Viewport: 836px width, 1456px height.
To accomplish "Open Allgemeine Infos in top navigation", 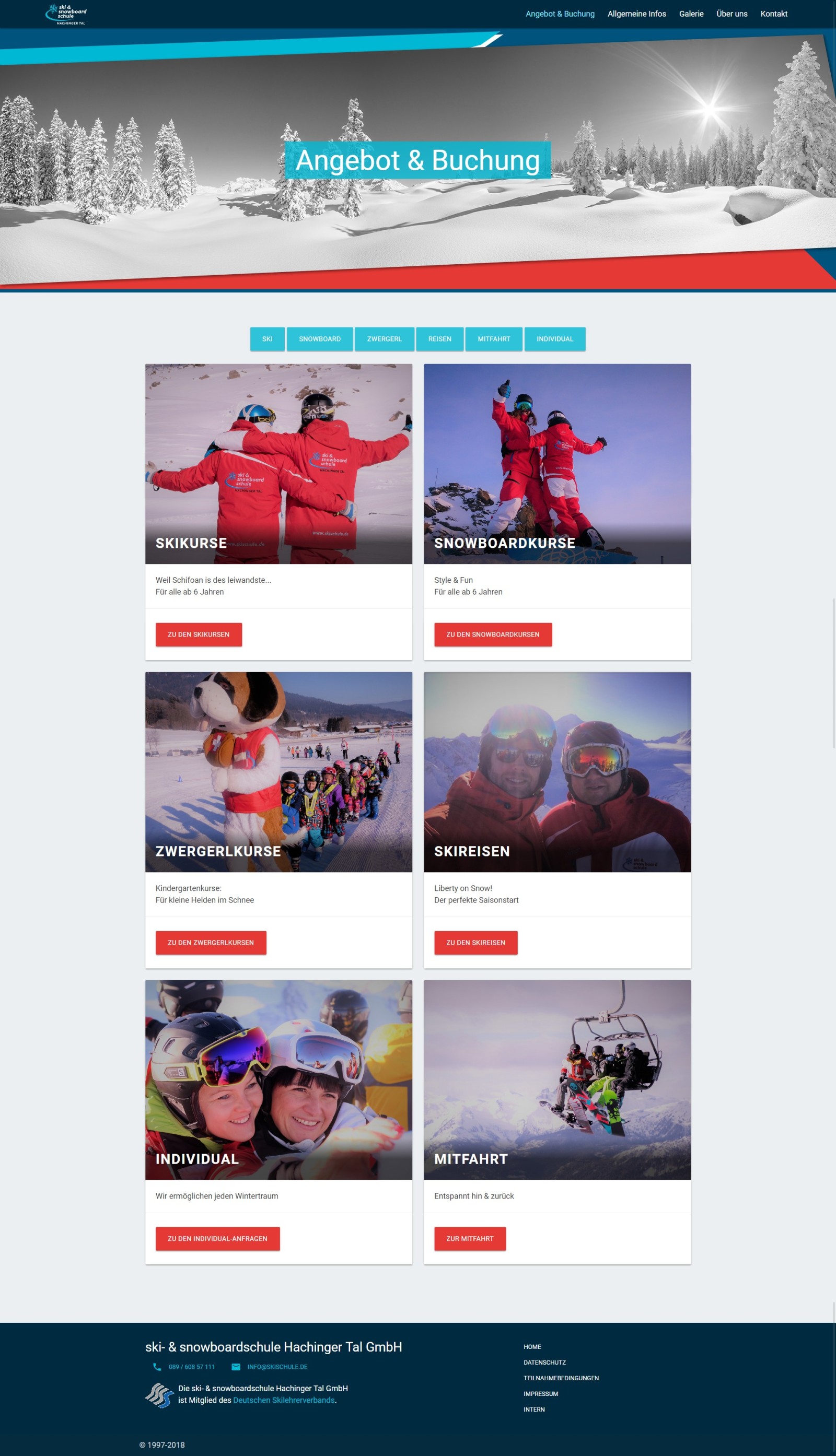I will 636,14.
